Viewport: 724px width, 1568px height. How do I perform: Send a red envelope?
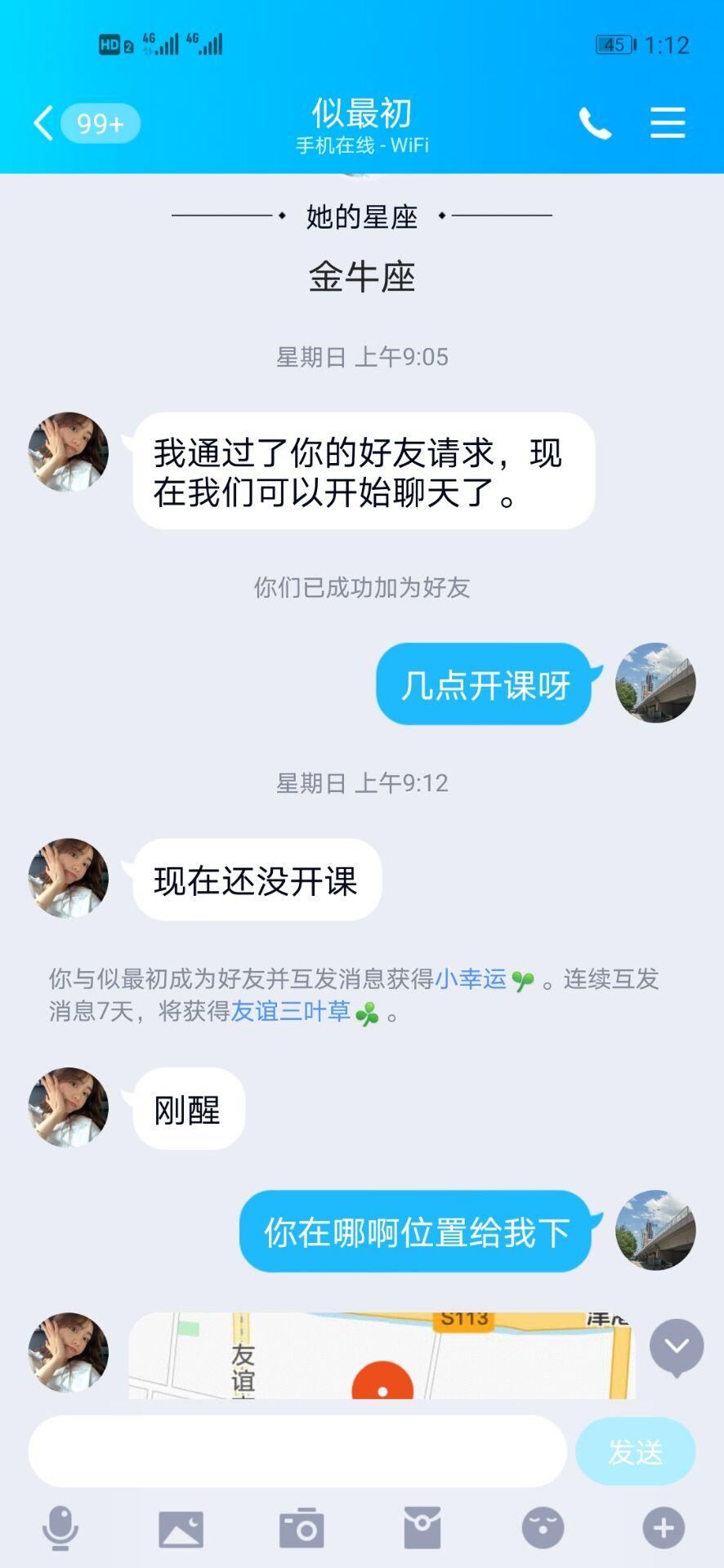click(x=422, y=1528)
